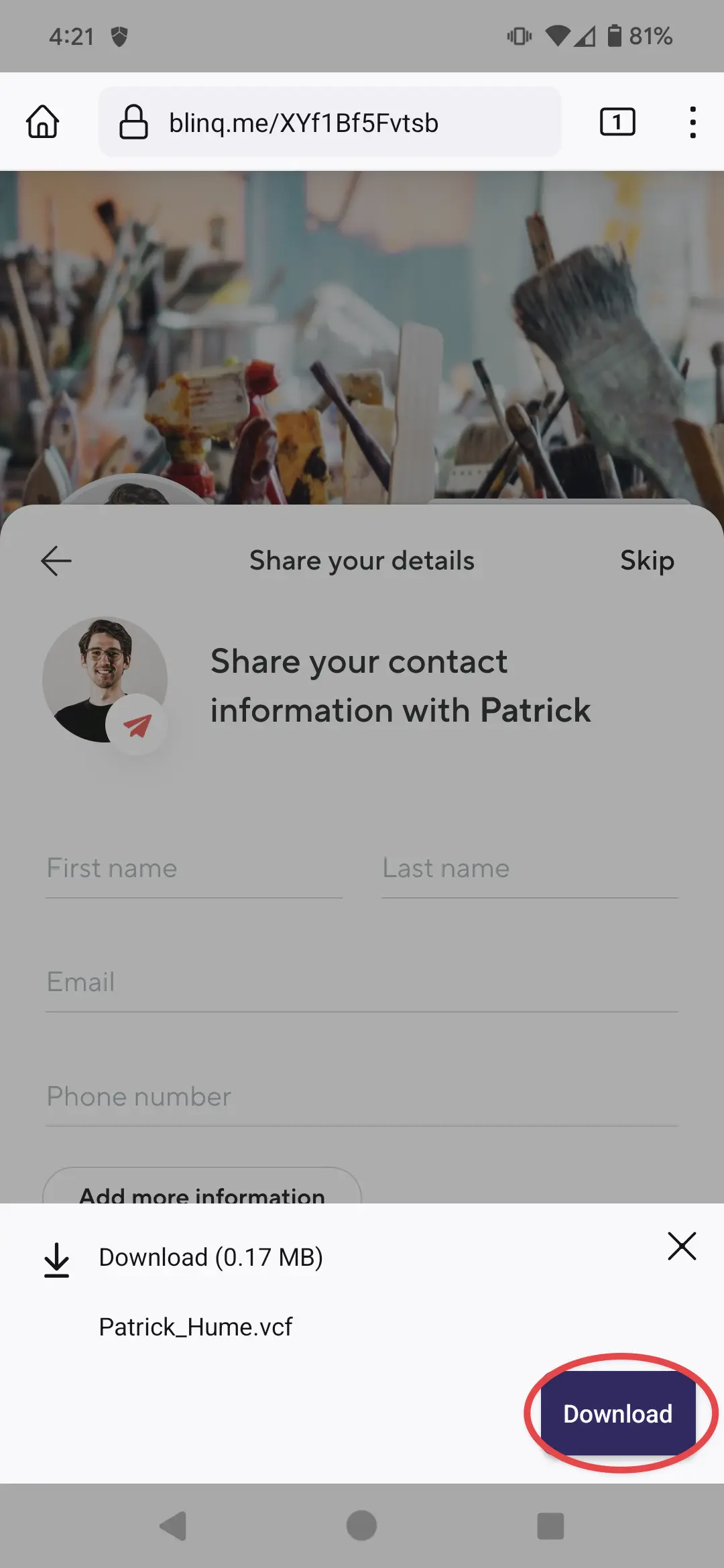Viewport: 724px width, 1568px height.
Task: Dismiss the download prompt with the X
Action: pos(682,1246)
